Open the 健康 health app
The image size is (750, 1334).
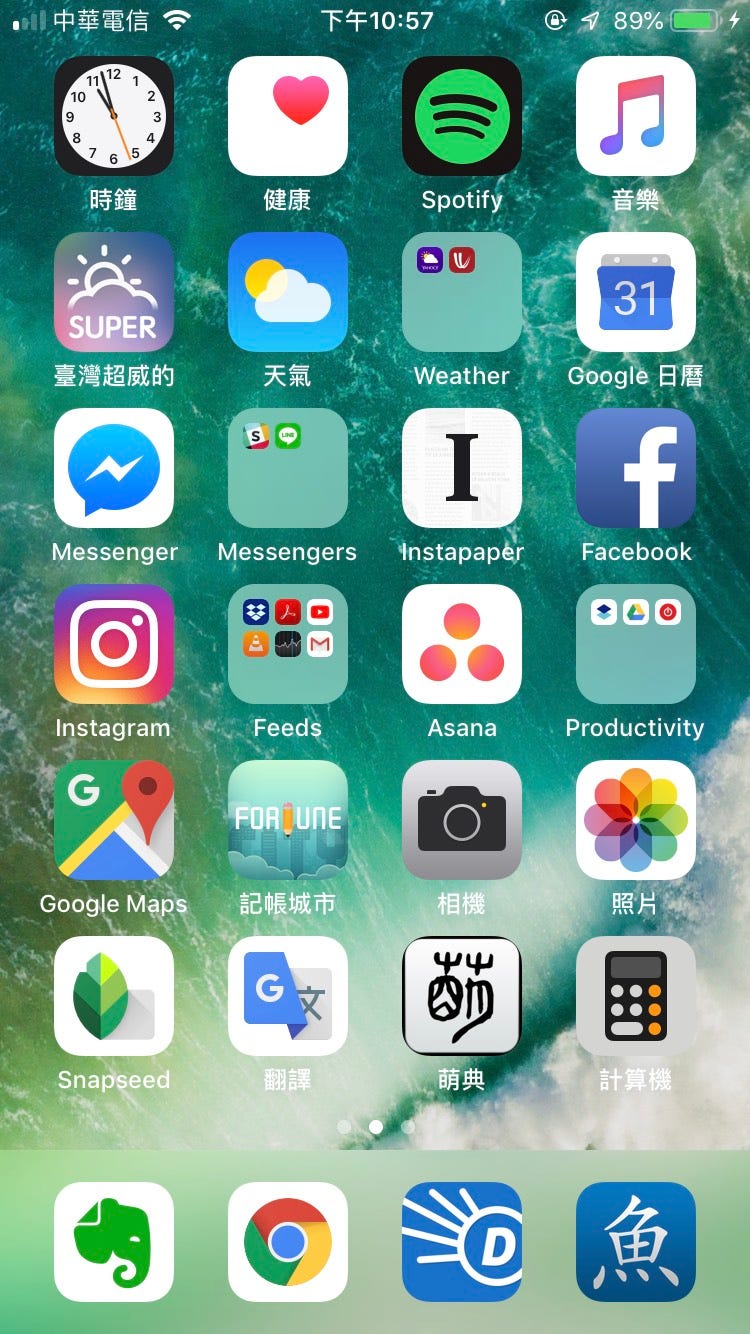[x=287, y=116]
